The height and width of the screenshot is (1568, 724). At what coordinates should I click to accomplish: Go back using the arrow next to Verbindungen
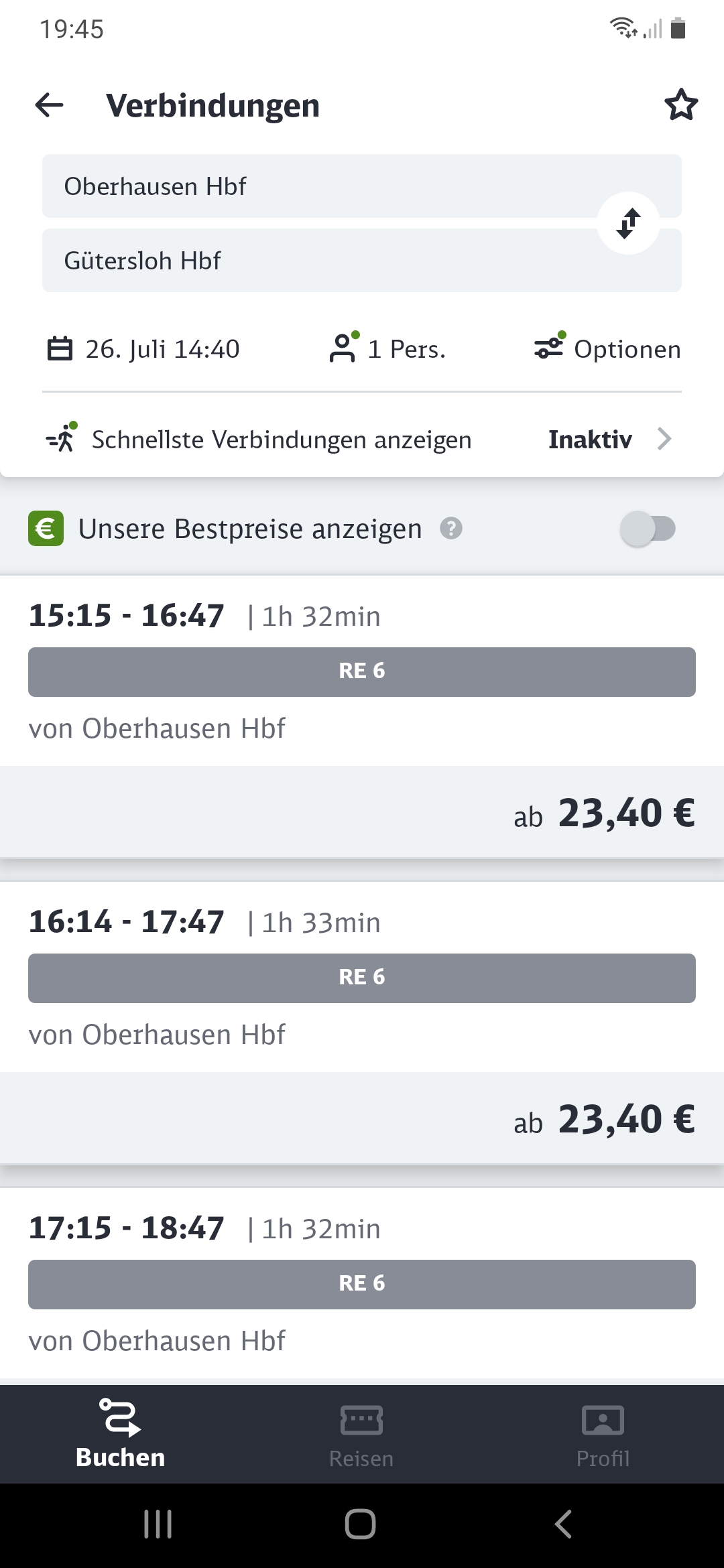pos(50,105)
